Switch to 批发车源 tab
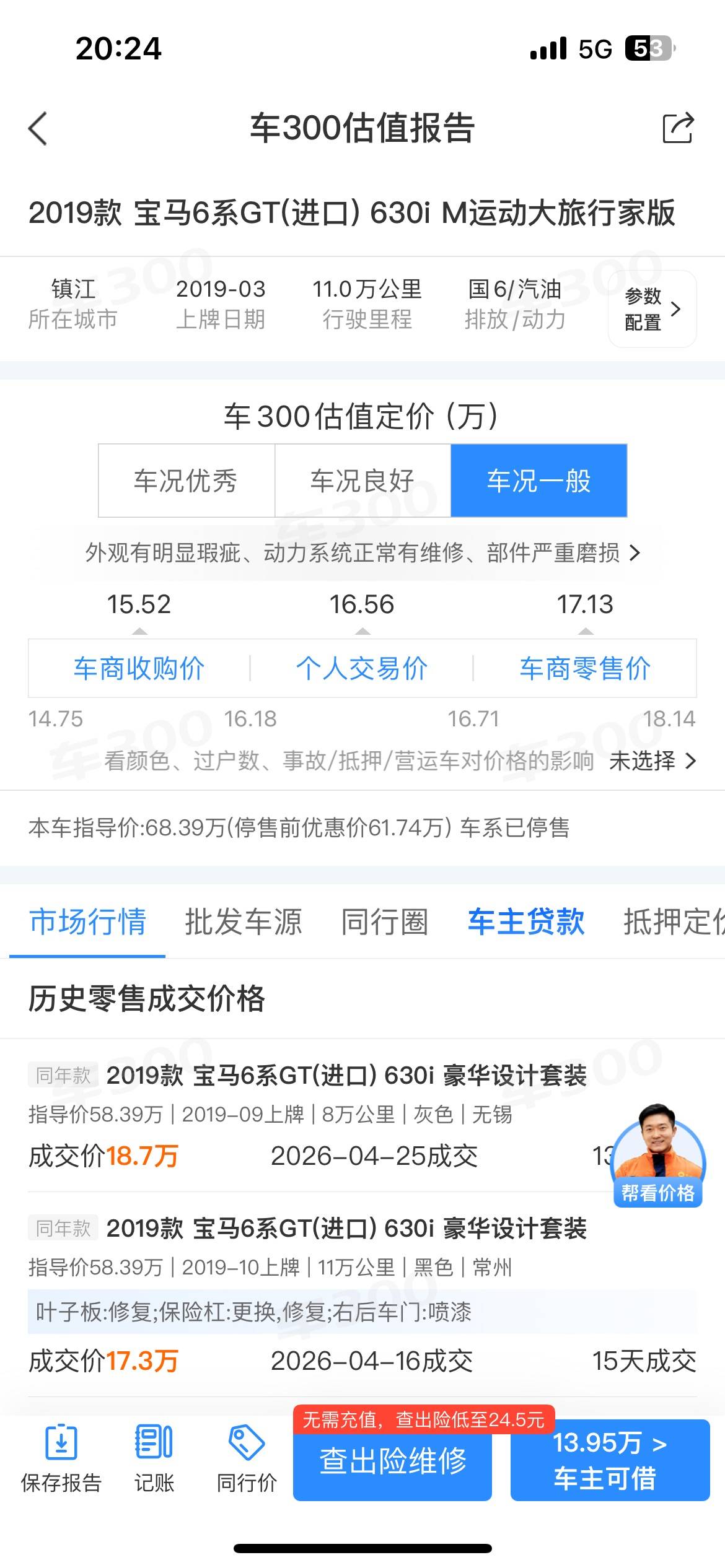 pyautogui.click(x=244, y=921)
